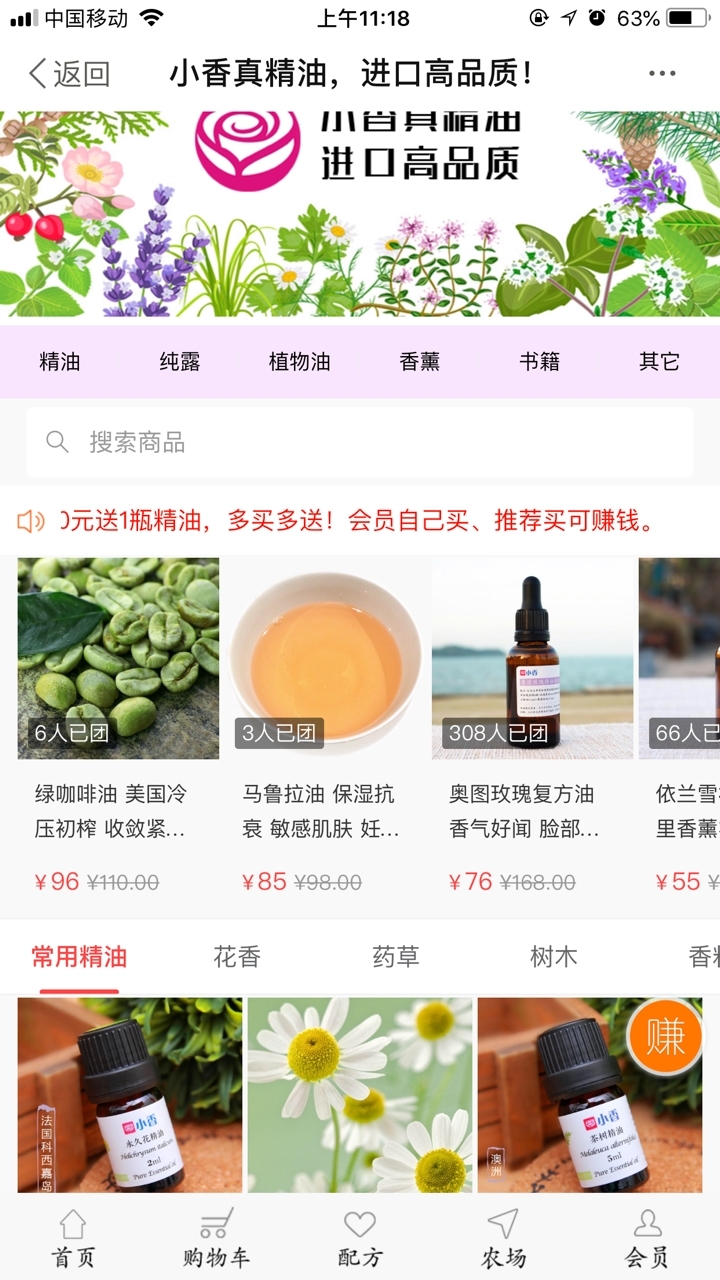Go to the 配方 tab

coord(360,1238)
